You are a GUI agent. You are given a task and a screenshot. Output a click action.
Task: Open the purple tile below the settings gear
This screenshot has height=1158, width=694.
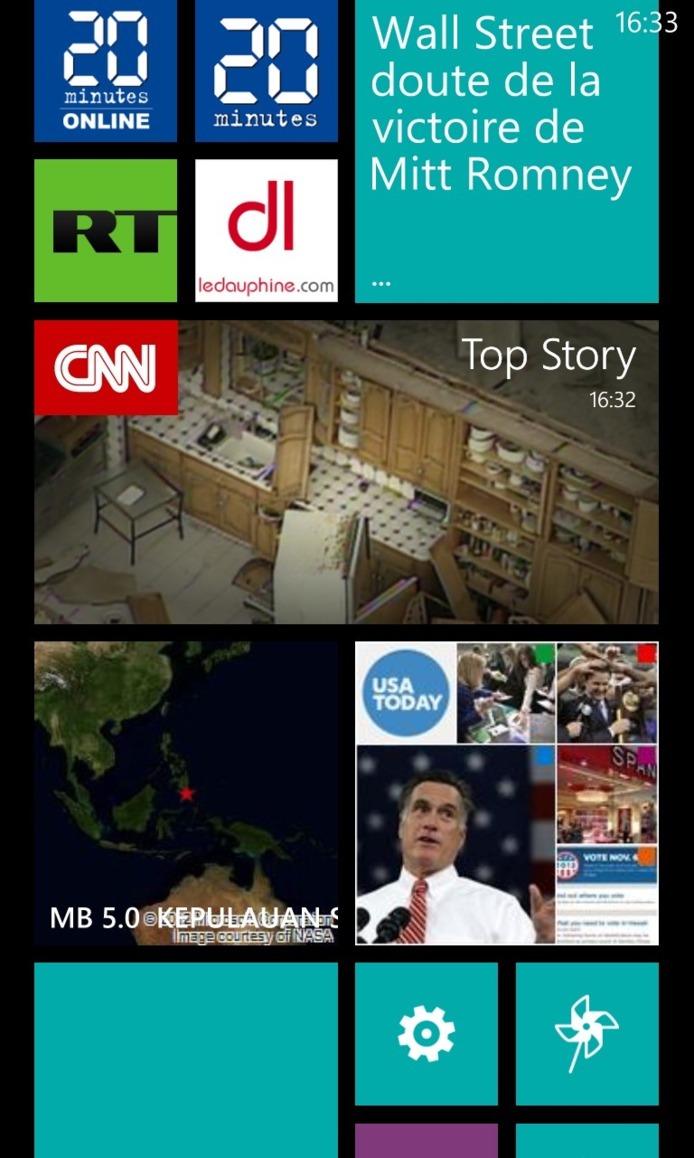click(x=426, y=1141)
